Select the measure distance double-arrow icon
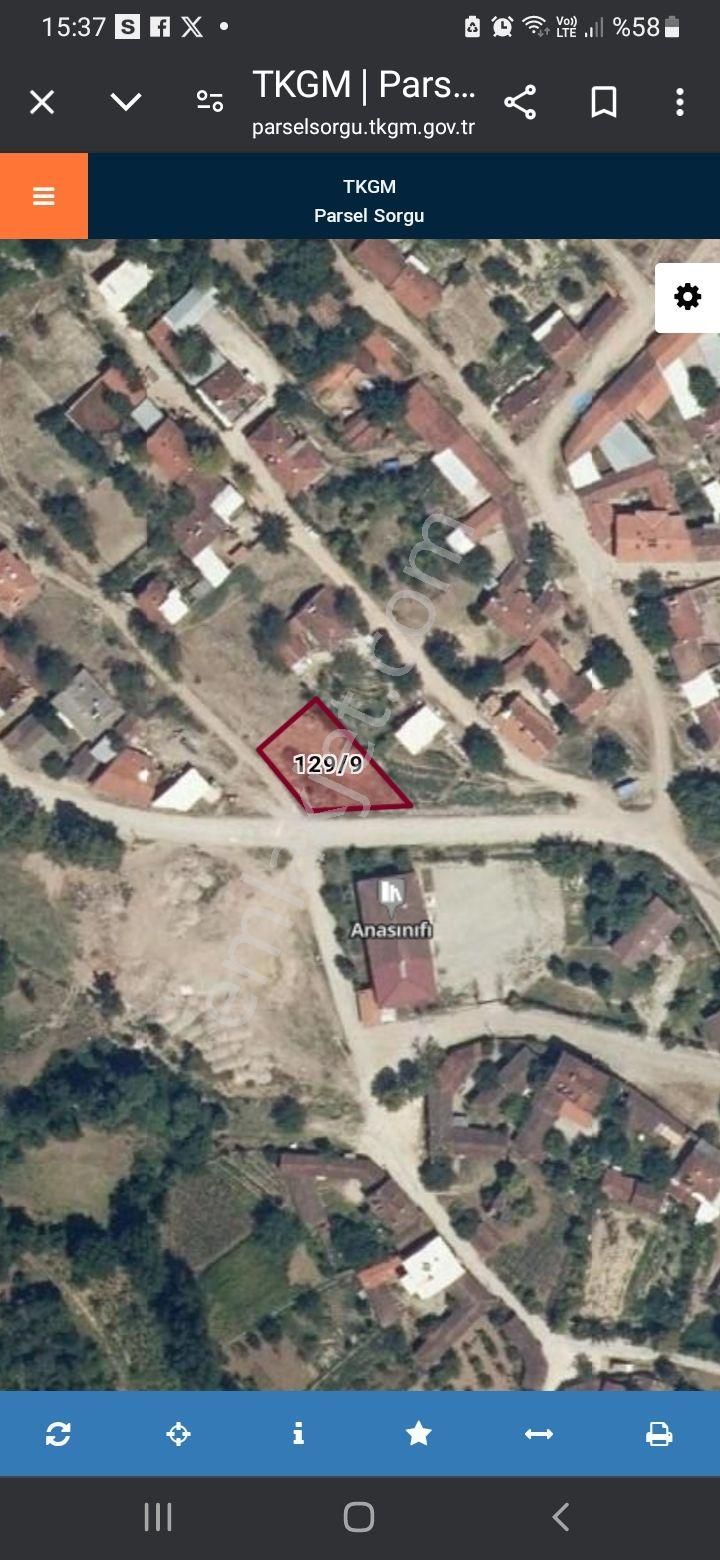Viewport: 720px width, 1560px height. pyautogui.click(x=538, y=1434)
